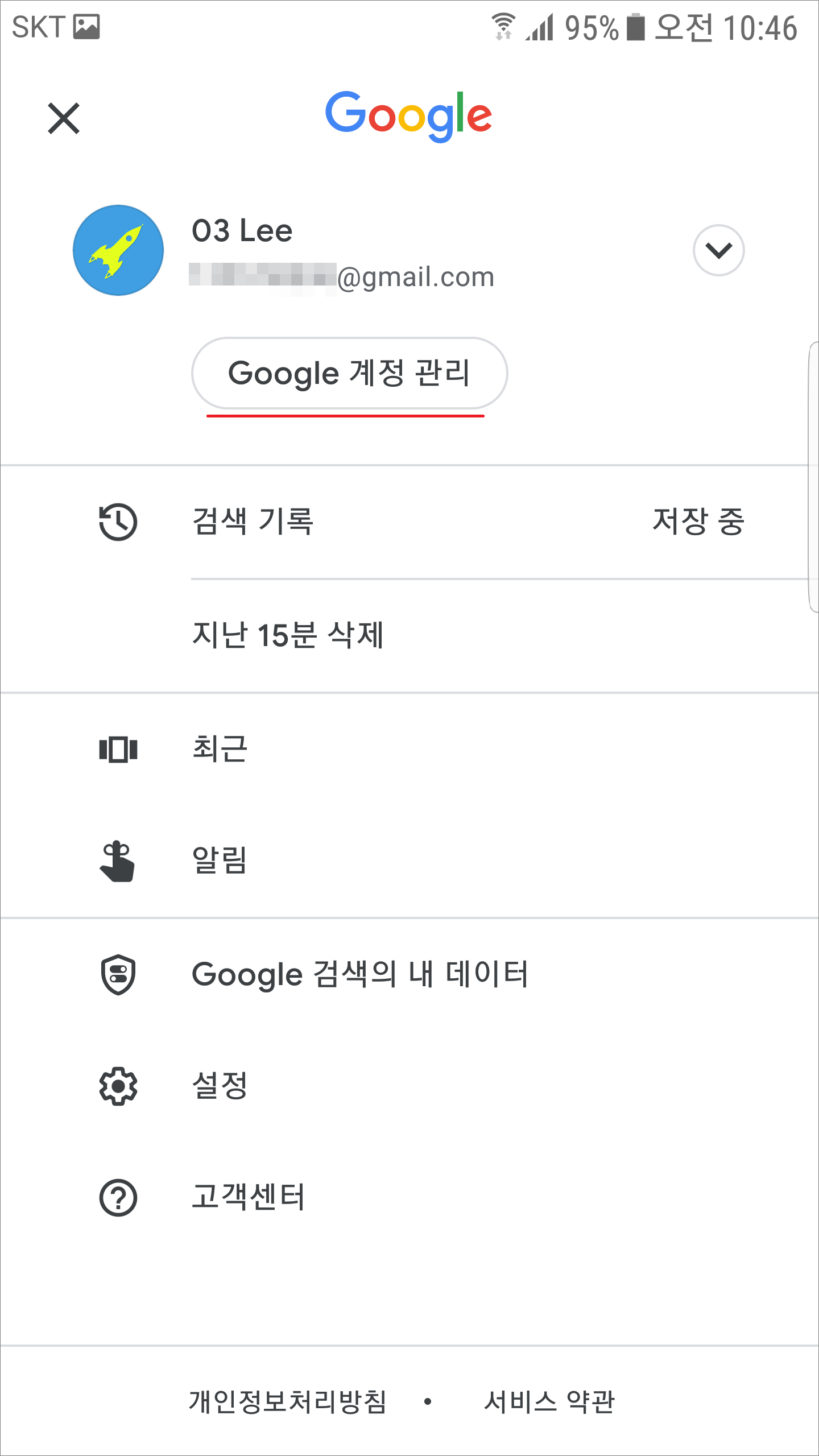Select 지난 15분 삭제
The height and width of the screenshot is (1456, 819).
tap(288, 635)
